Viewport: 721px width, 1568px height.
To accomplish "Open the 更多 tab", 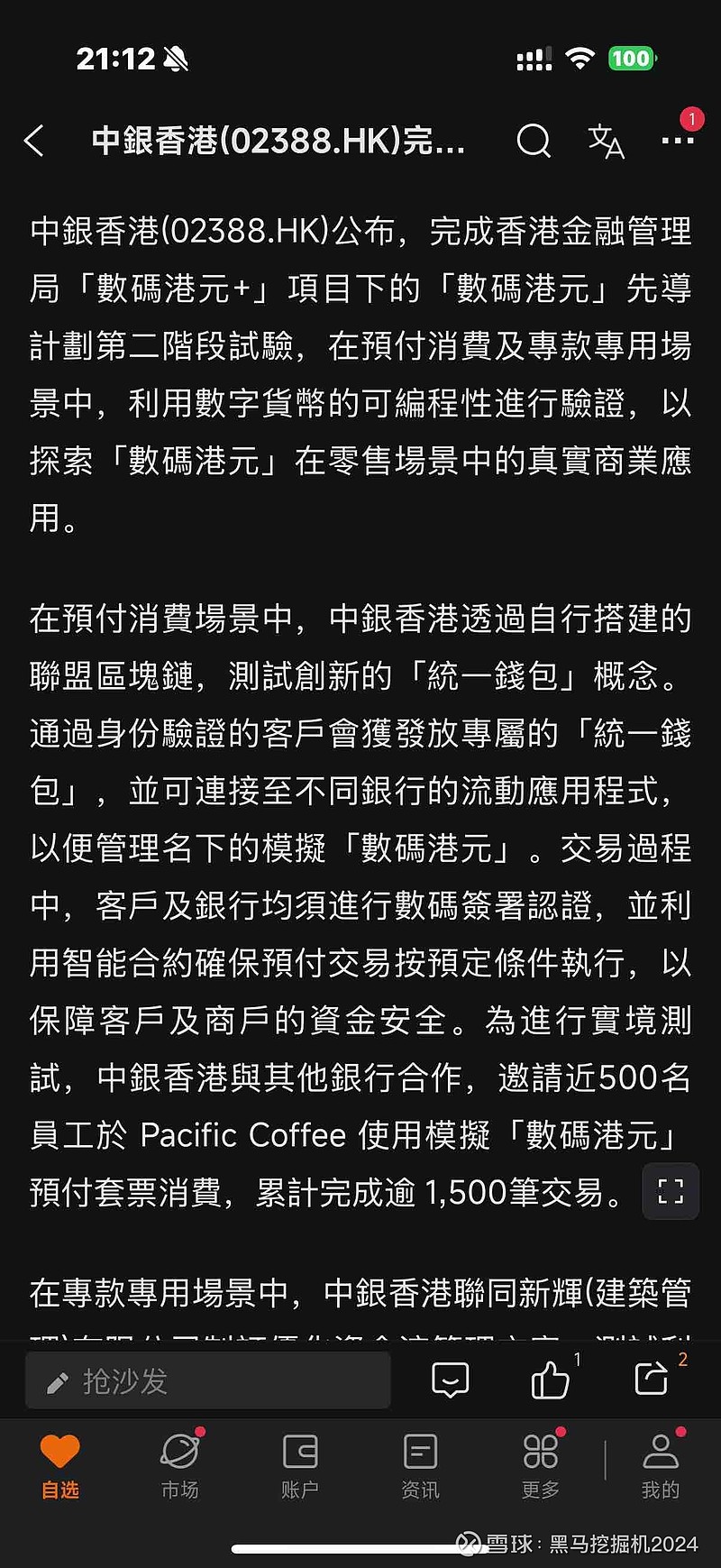I will pyautogui.click(x=541, y=1467).
